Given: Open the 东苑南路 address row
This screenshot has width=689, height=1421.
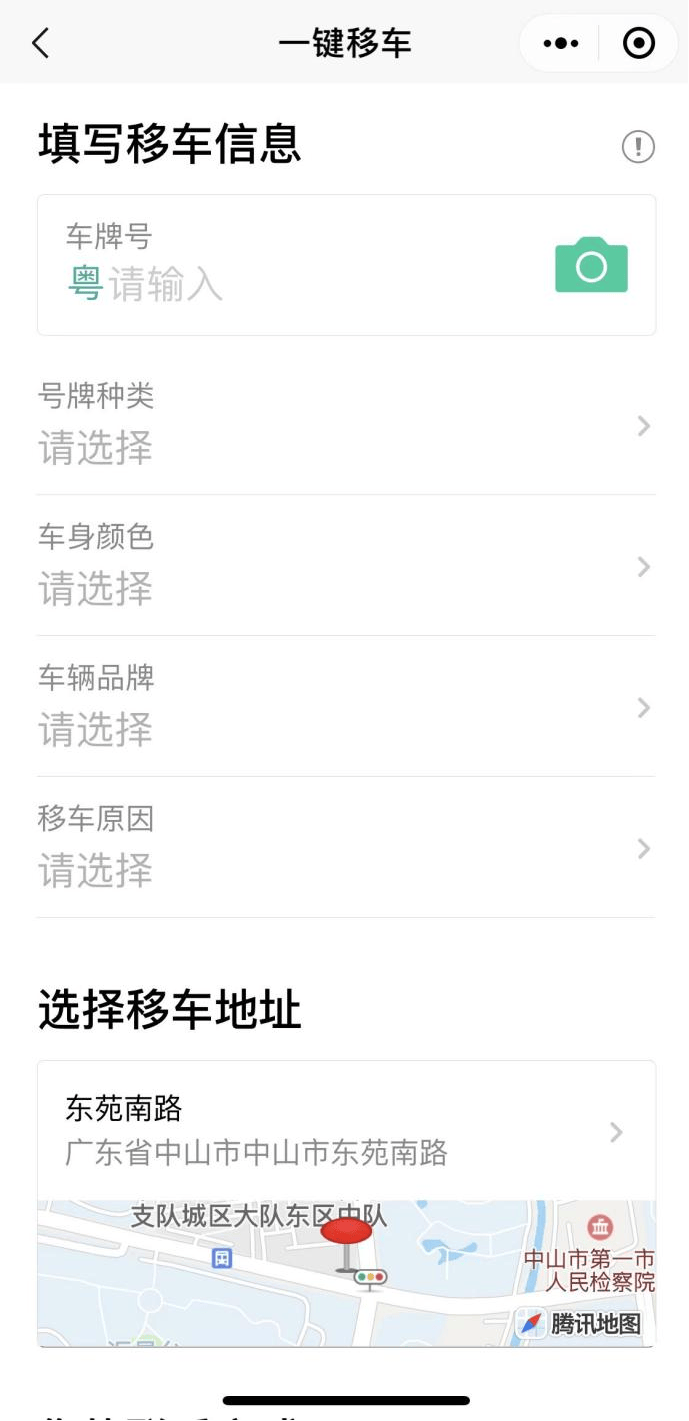Looking at the screenshot, I should [x=345, y=1131].
